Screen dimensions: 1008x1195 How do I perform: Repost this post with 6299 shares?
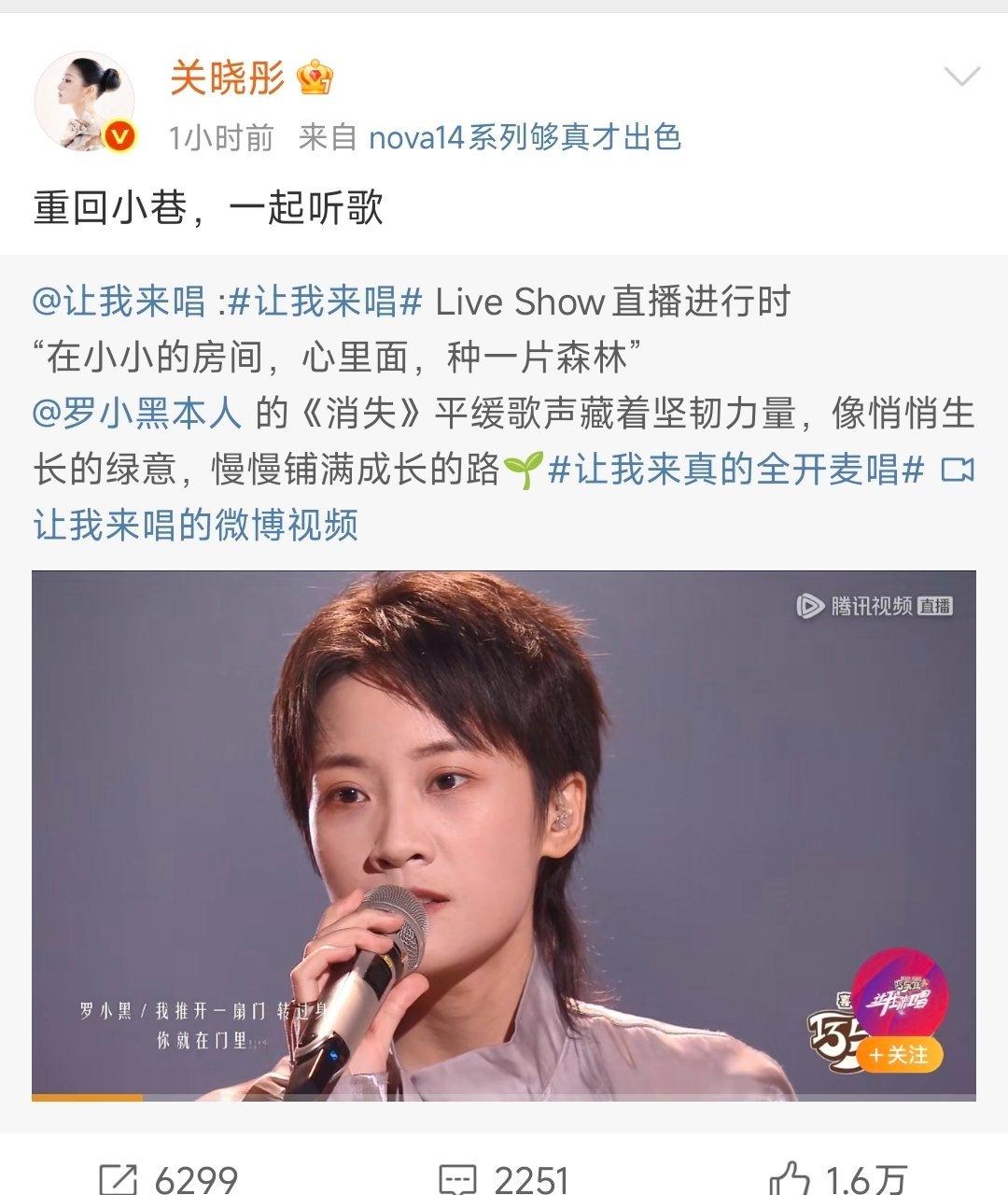(x=169, y=1178)
